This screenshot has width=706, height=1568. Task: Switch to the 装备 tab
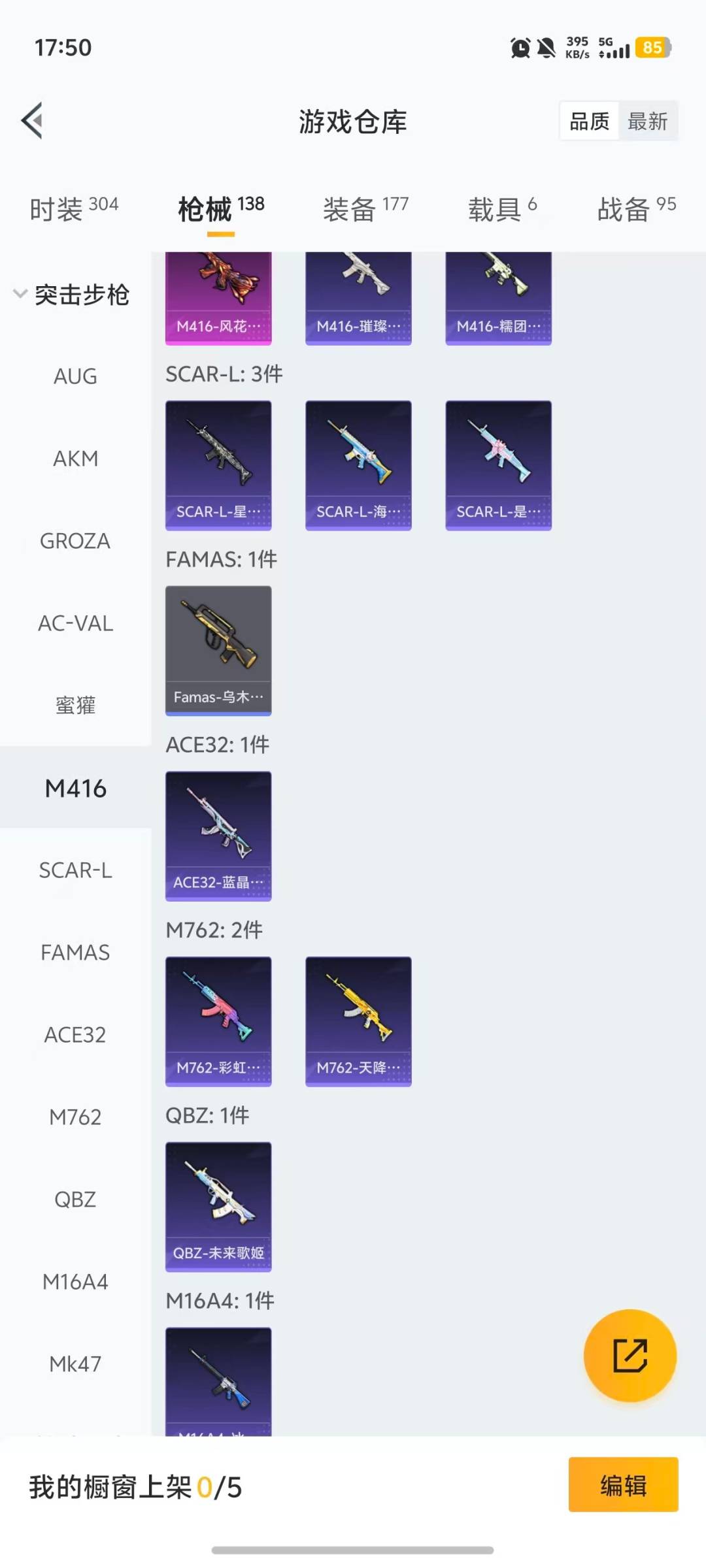(364, 208)
